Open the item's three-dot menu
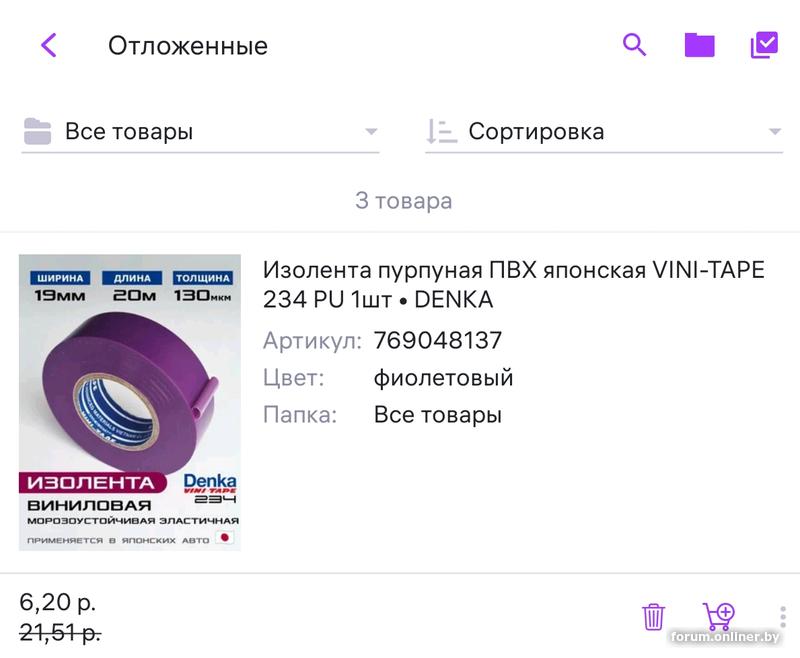Image resolution: width=800 pixels, height=658 pixels. (x=782, y=615)
